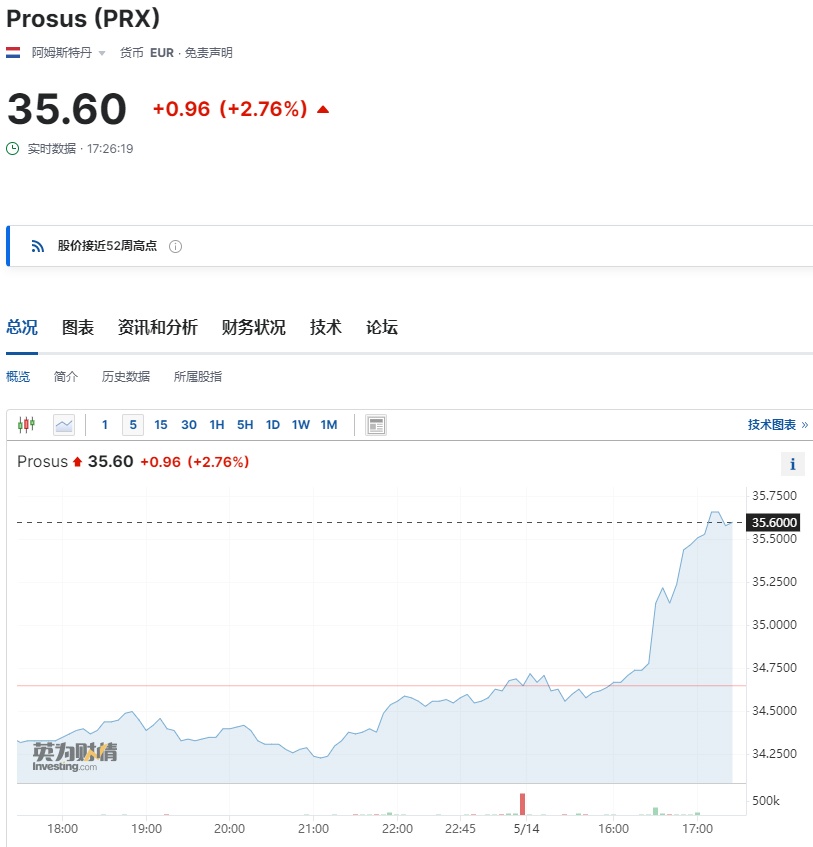Choose the 1H chart interval
Viewport: 813px width, 847px height.
(x=217, y=425)
